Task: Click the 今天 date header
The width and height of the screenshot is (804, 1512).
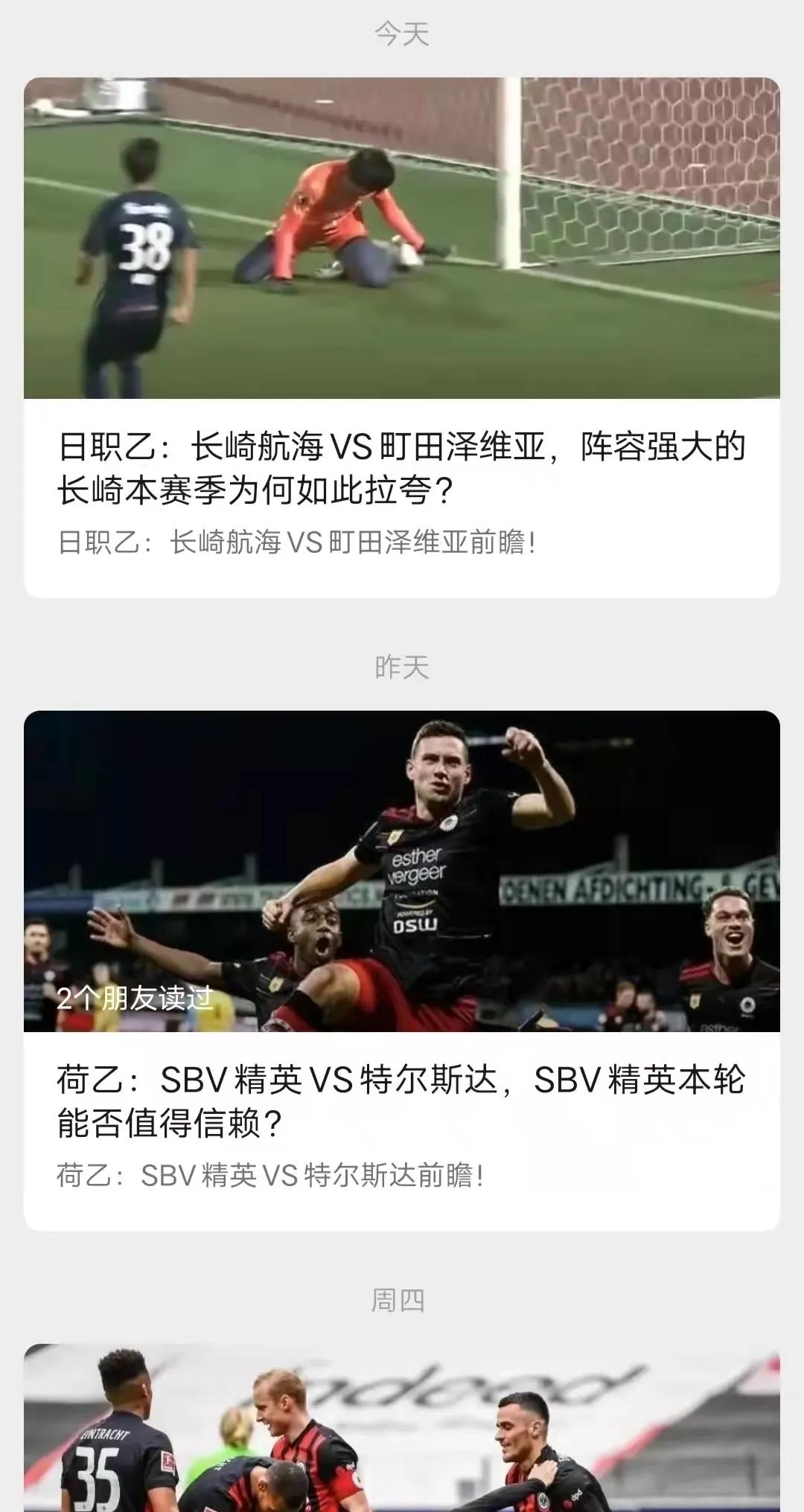Action: (x=402, y=33)
